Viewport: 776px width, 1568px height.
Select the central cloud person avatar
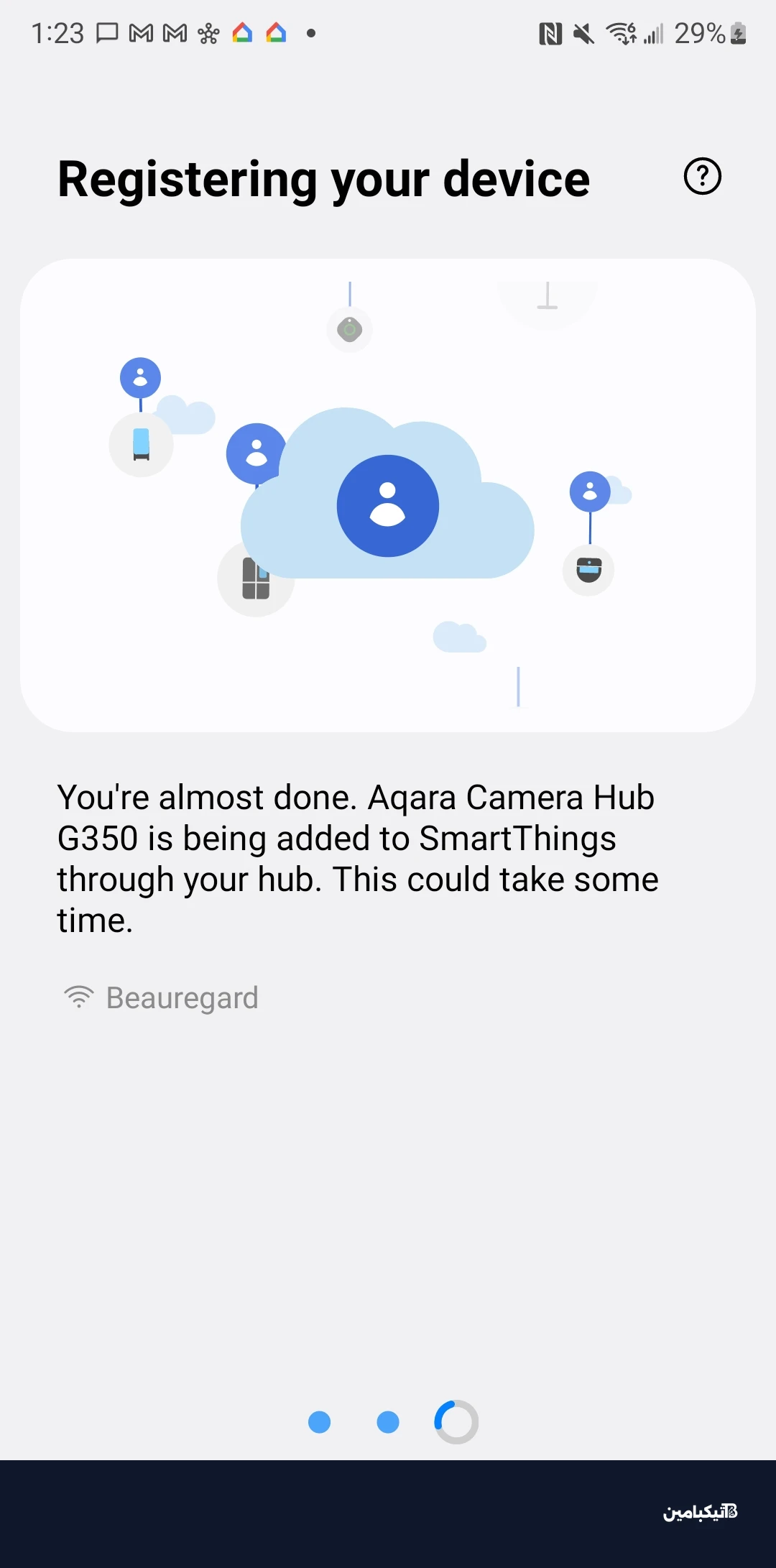(x=387, y=506)
